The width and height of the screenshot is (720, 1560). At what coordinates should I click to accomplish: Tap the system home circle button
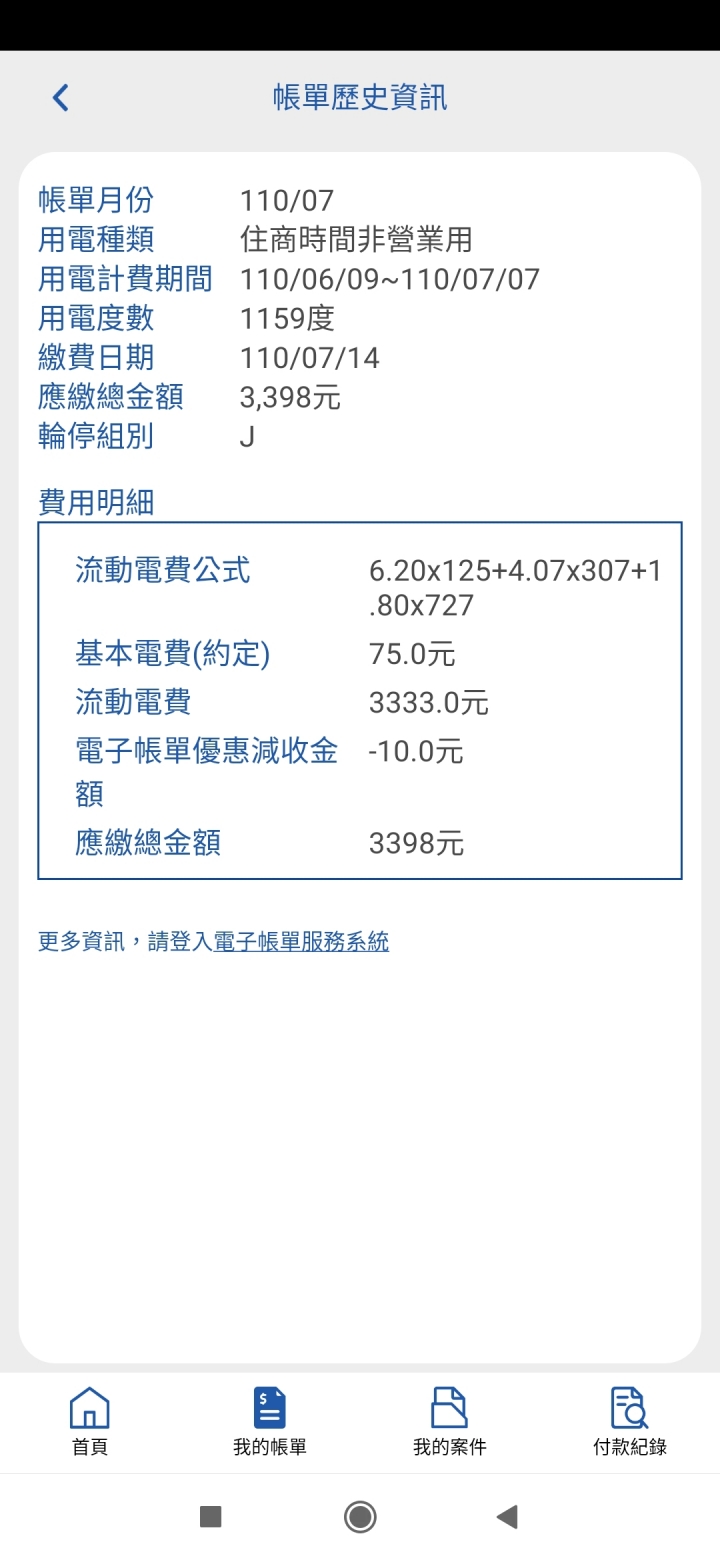(360, 1517)
